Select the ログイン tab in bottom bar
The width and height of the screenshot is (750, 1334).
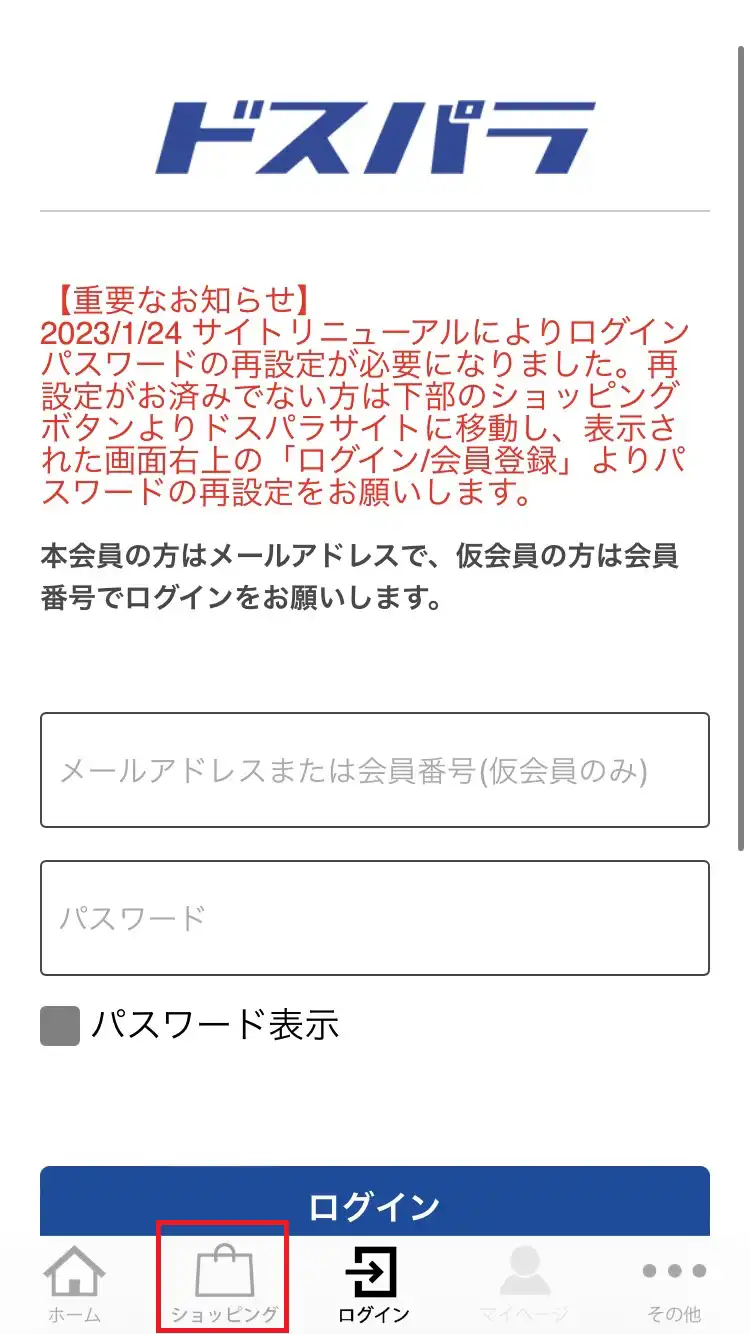click(374, 1286)
